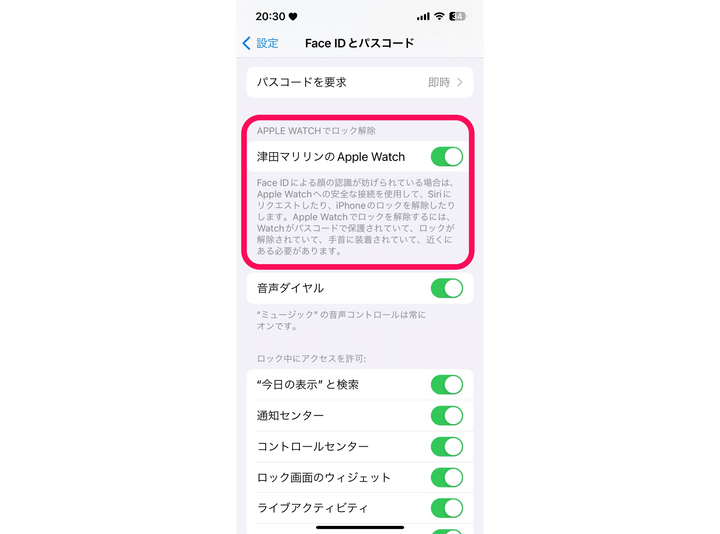
Task: Open the パスコードを要求 row
Action: (359, 82)
